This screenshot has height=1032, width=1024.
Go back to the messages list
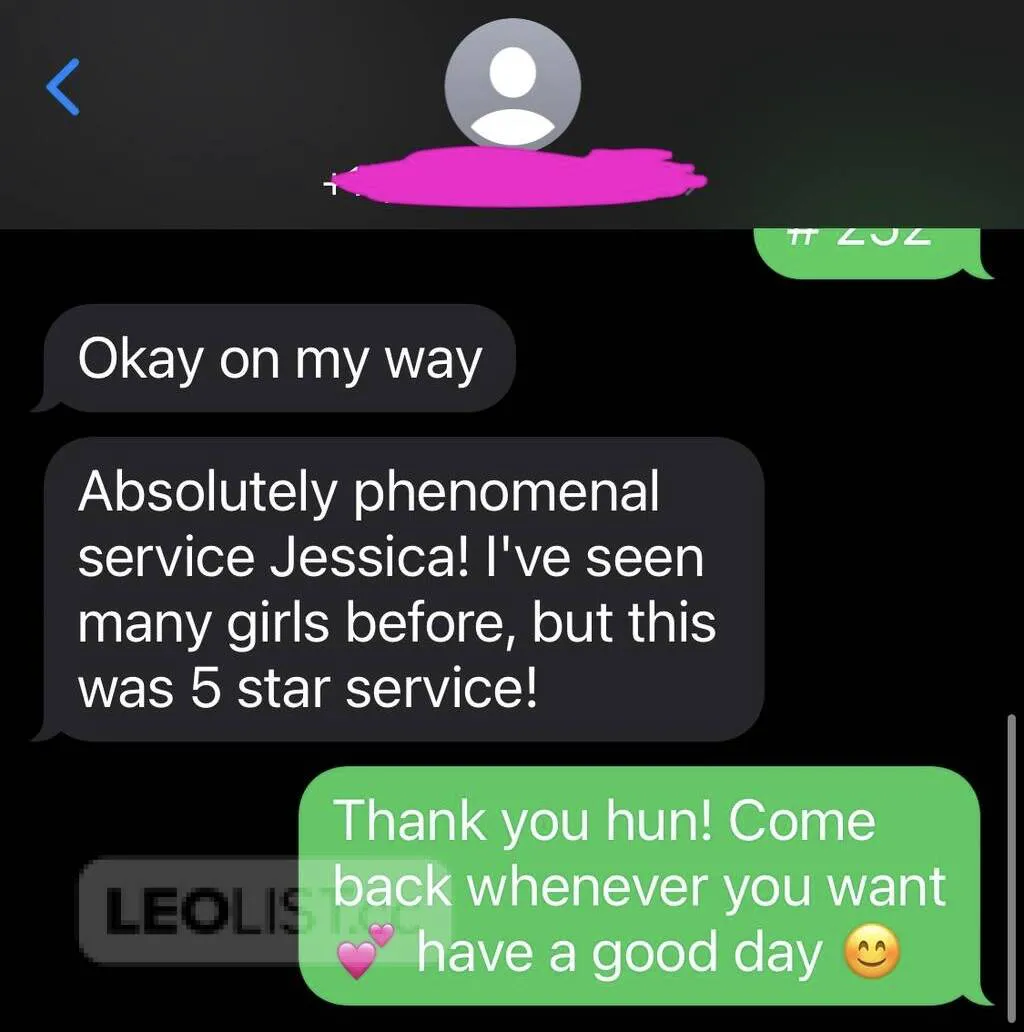point(64,87)
